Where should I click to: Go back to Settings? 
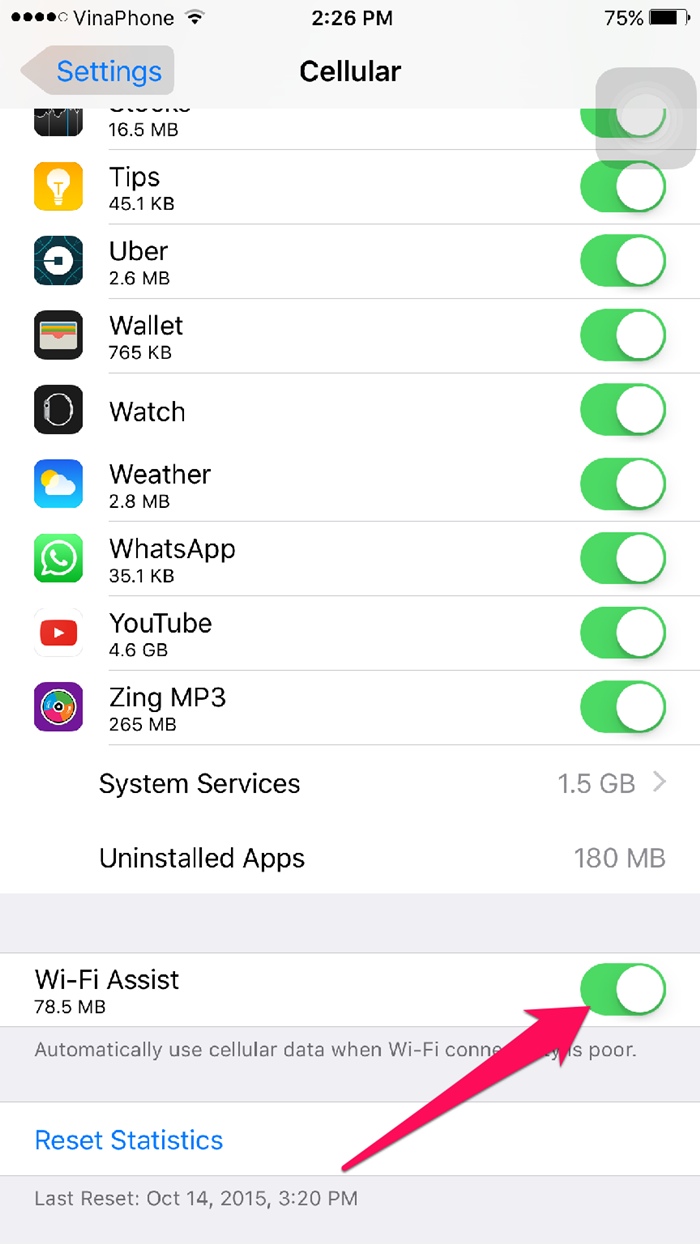pyautogui.click(x=97, y=71)
